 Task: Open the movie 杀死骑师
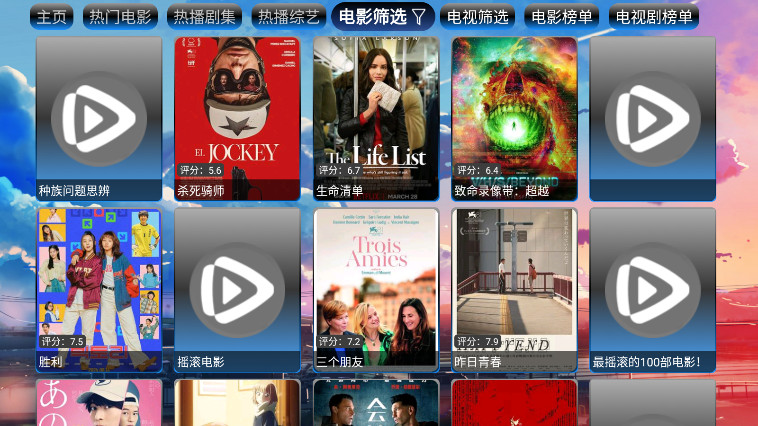237,118
